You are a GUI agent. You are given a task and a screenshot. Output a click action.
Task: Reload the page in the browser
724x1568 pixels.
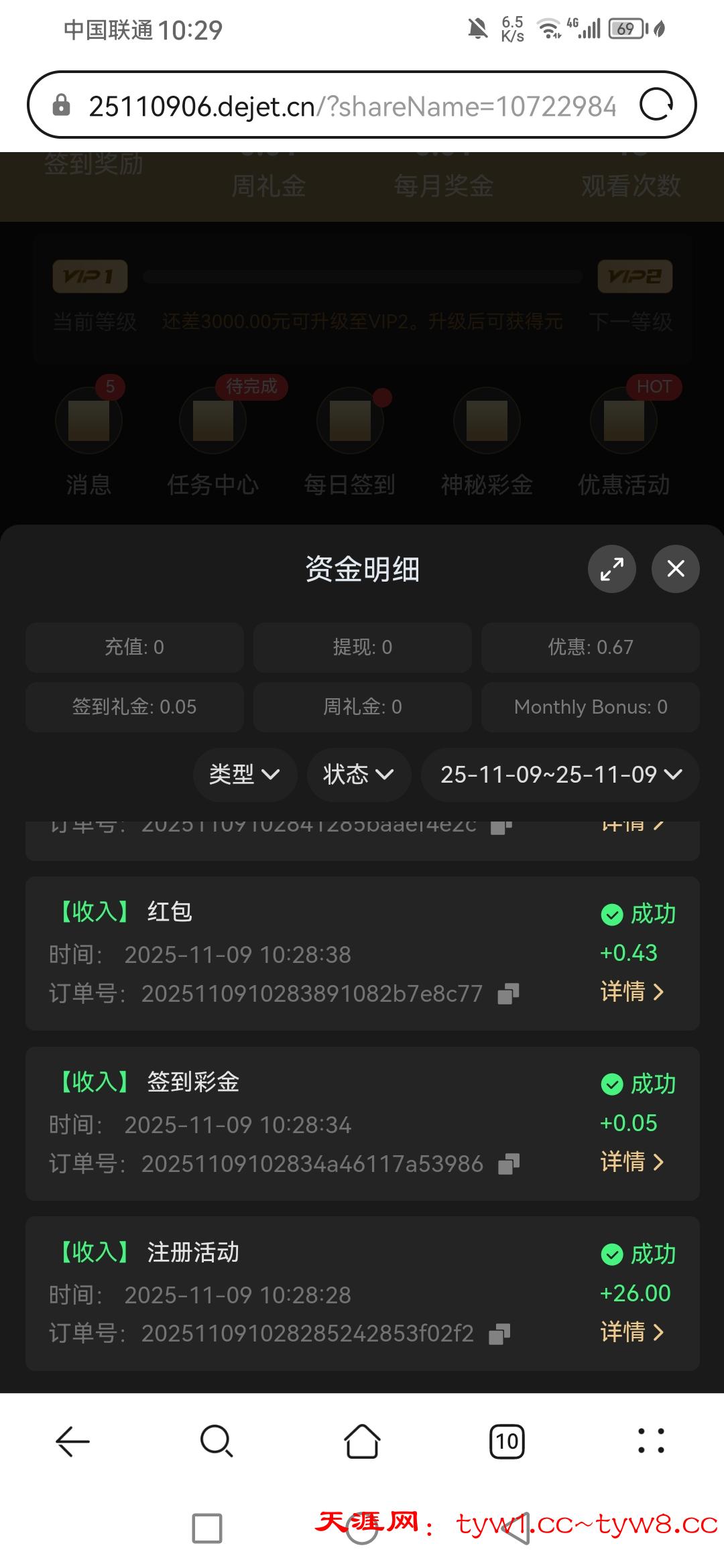click(656, 105)
